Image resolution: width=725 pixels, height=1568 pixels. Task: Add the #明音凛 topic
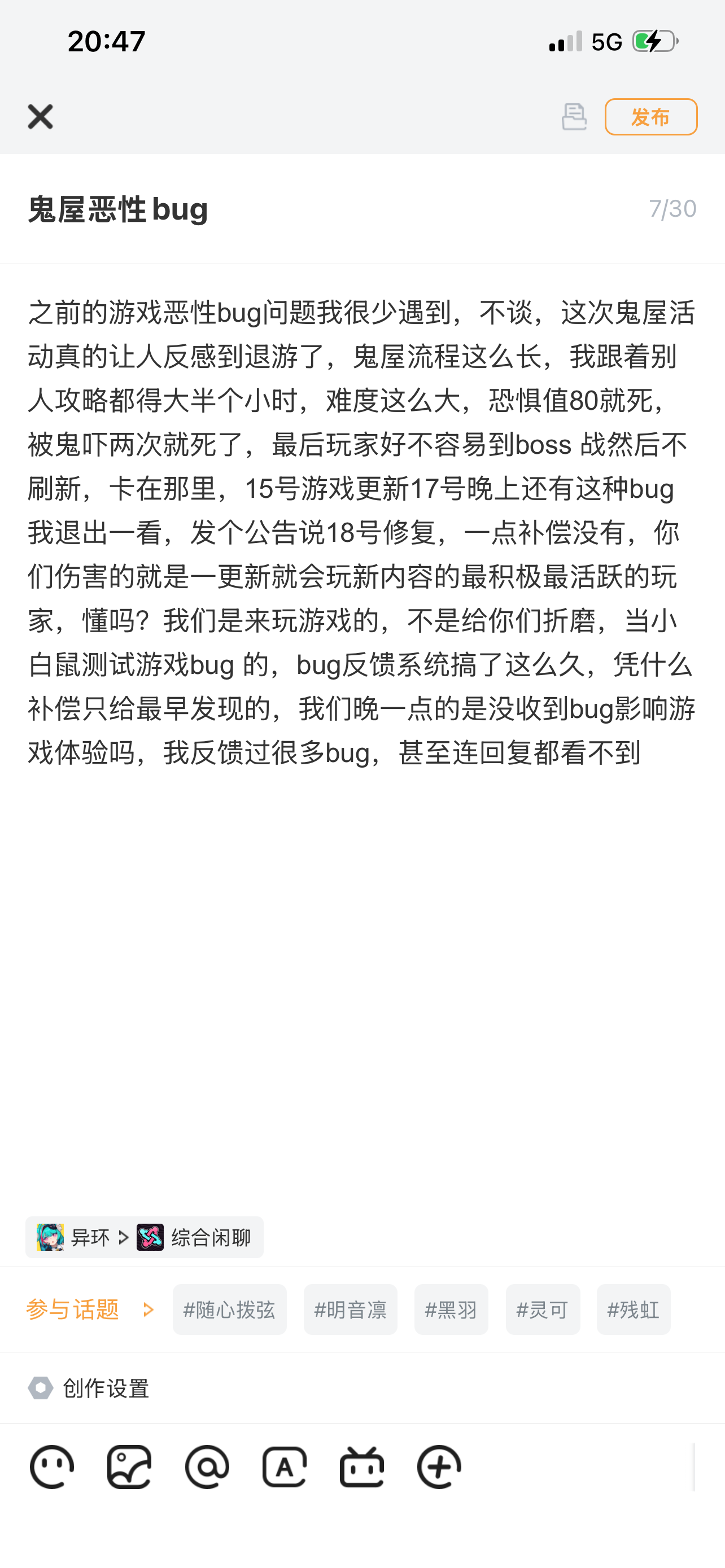[x=351, y=1309]
